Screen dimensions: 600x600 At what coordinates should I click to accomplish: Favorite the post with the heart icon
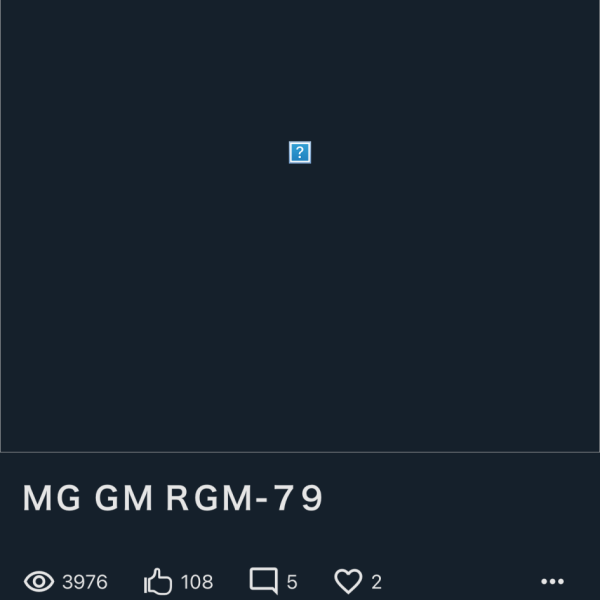(347, 581)
